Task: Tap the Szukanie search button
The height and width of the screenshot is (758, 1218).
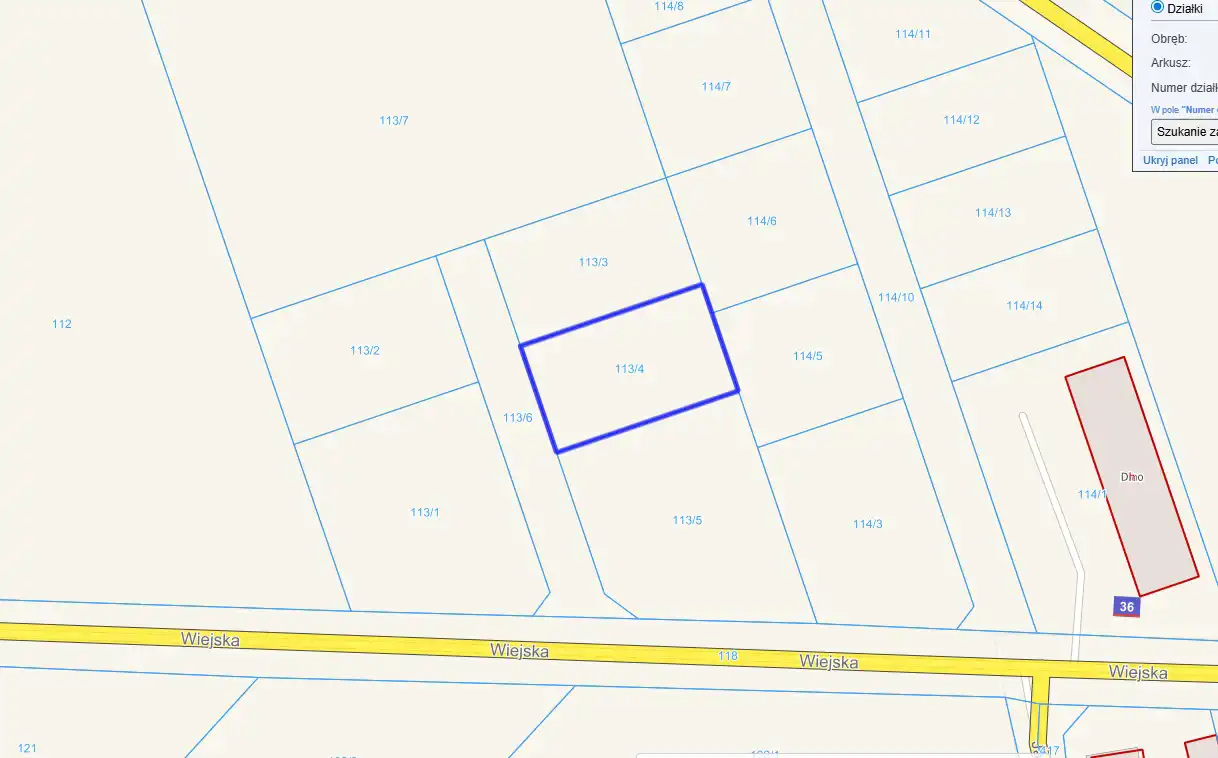Action: point(1186,132)
